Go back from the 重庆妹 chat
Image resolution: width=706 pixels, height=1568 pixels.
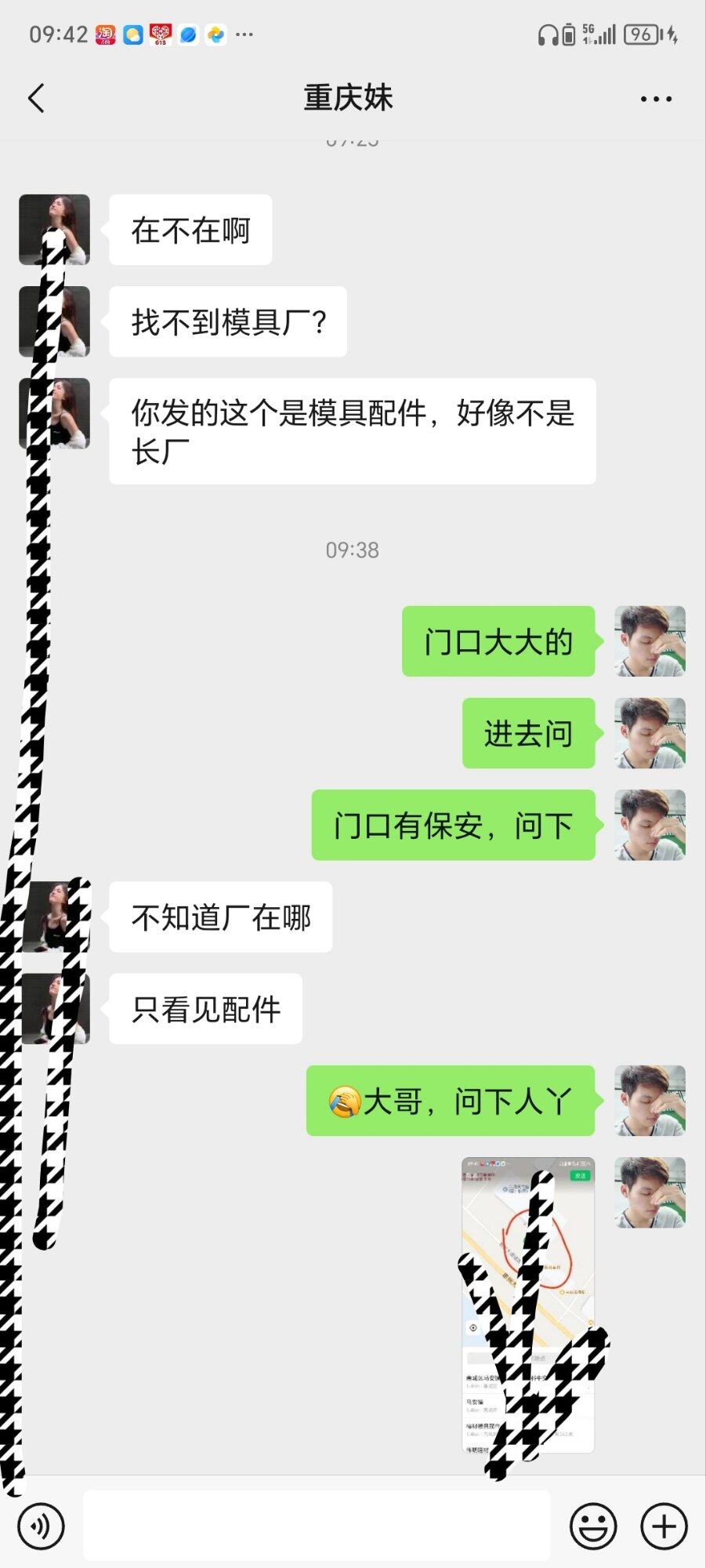36,99
